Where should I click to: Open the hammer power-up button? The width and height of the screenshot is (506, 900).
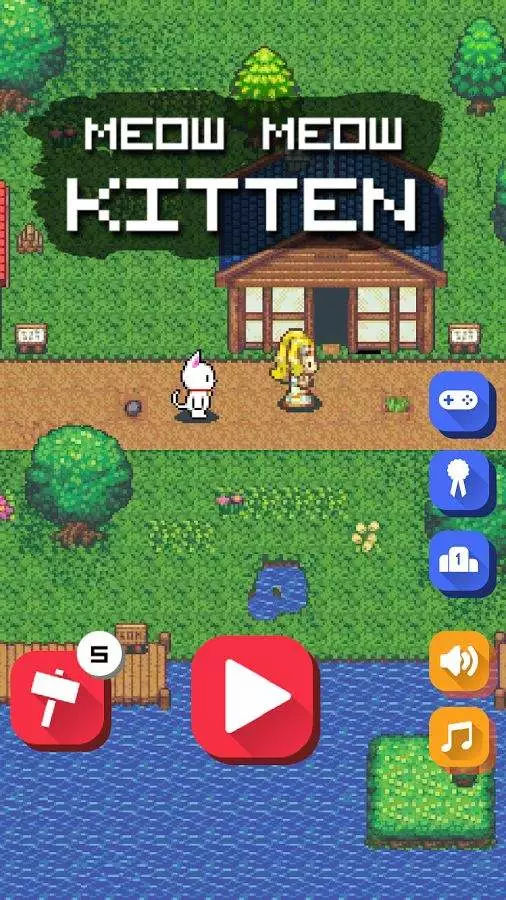(x=60, y=699)
